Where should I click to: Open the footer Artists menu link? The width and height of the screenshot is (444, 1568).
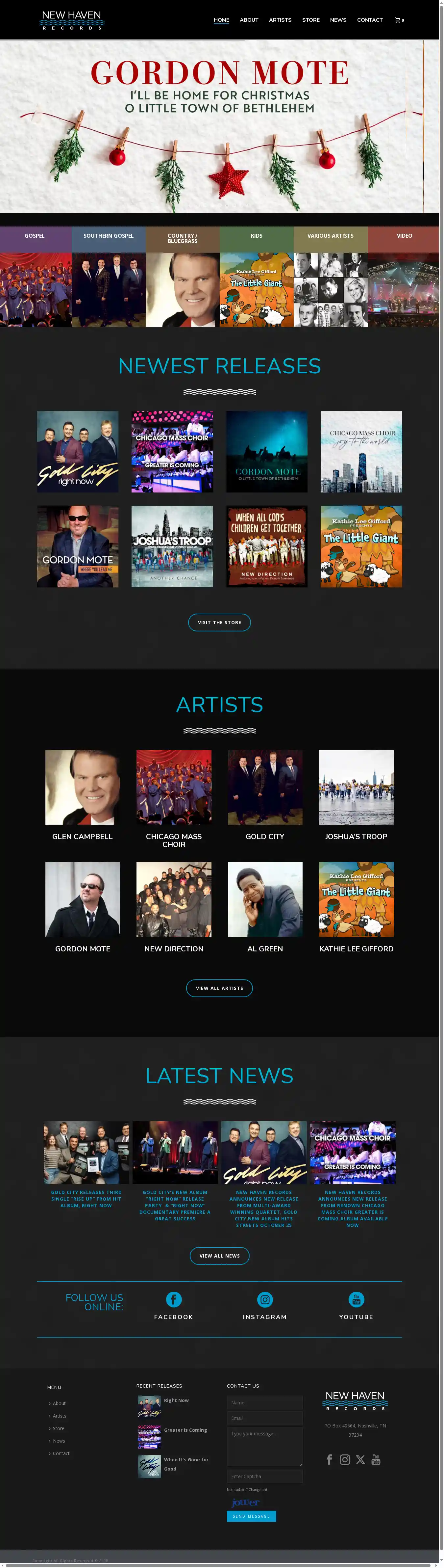(x=60, y=1416)
